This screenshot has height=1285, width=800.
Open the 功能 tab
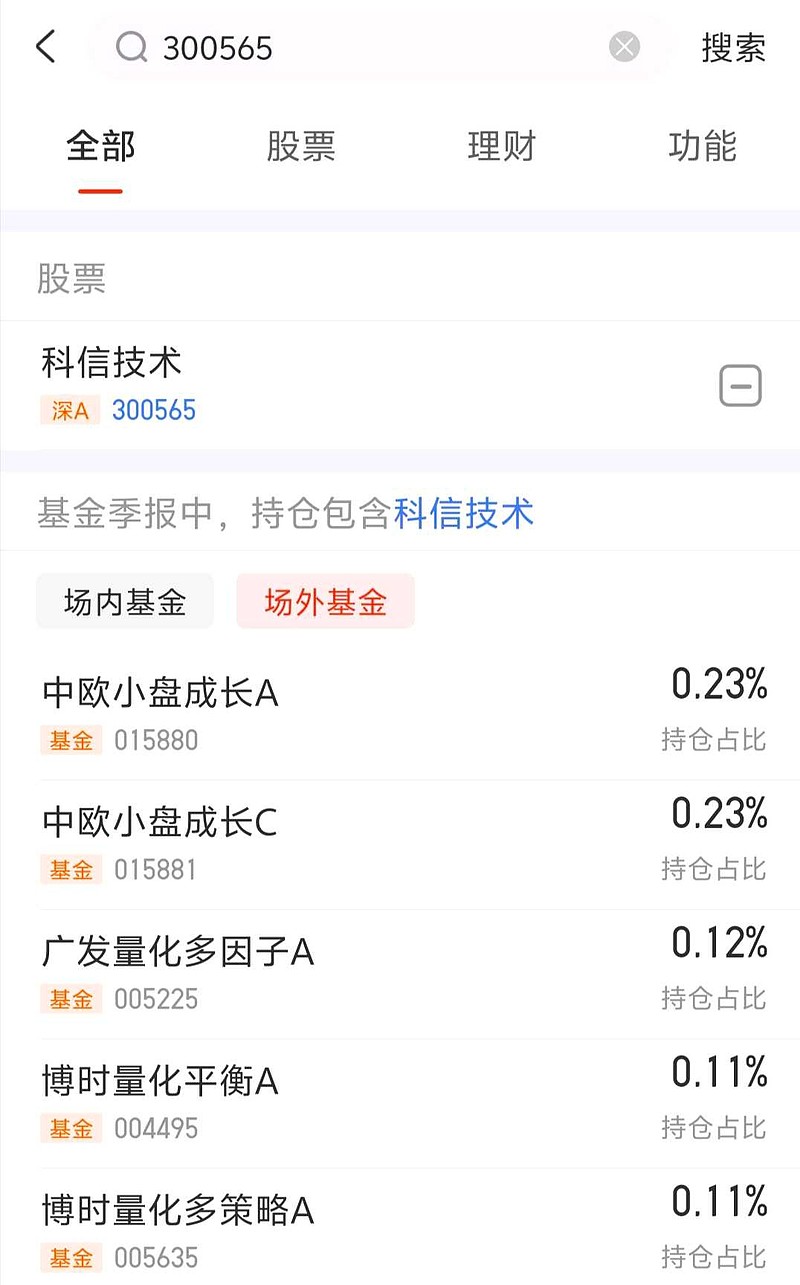tap(703, 147)
